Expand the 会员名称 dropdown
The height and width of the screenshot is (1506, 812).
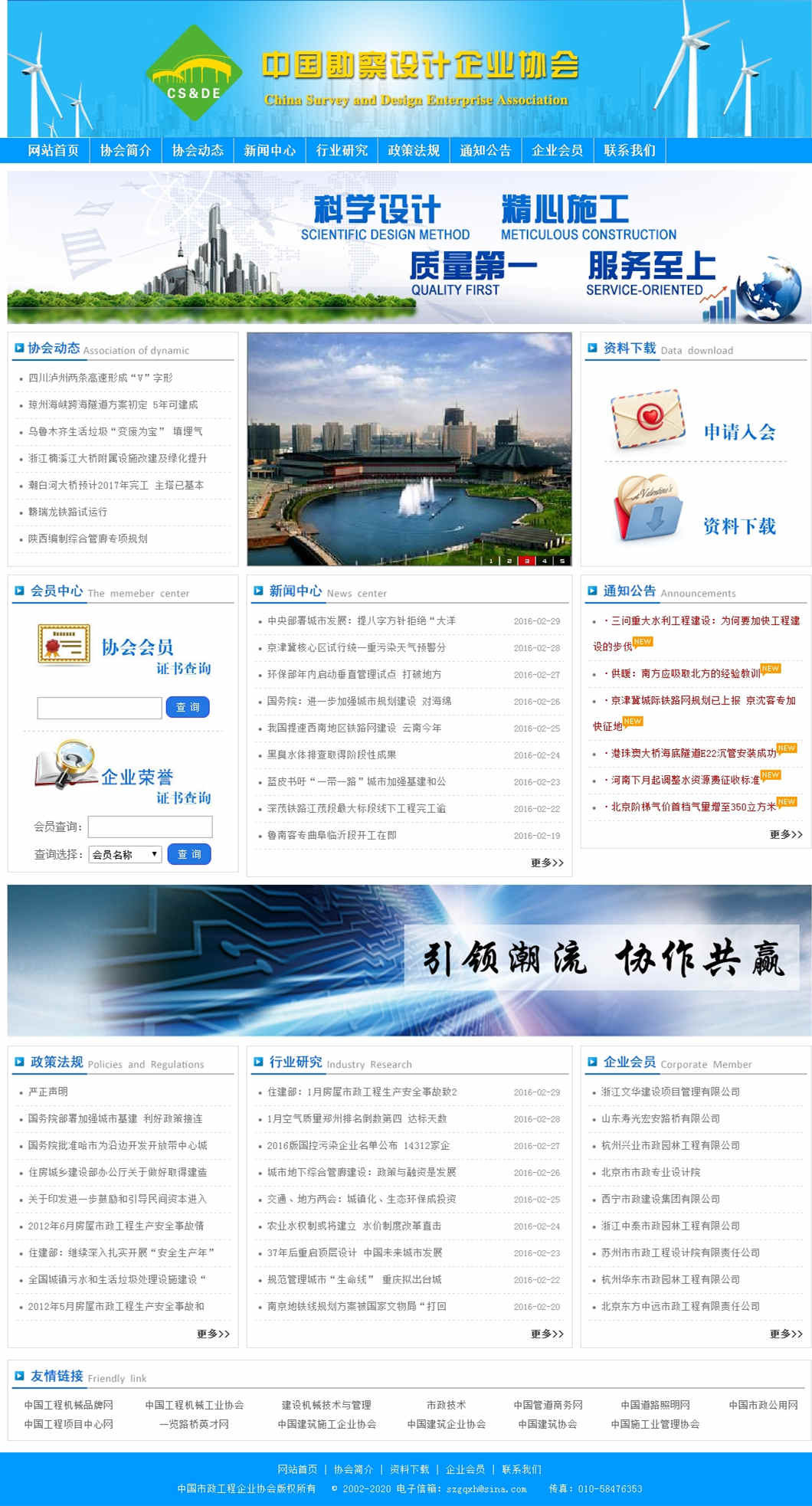[126, 854]
